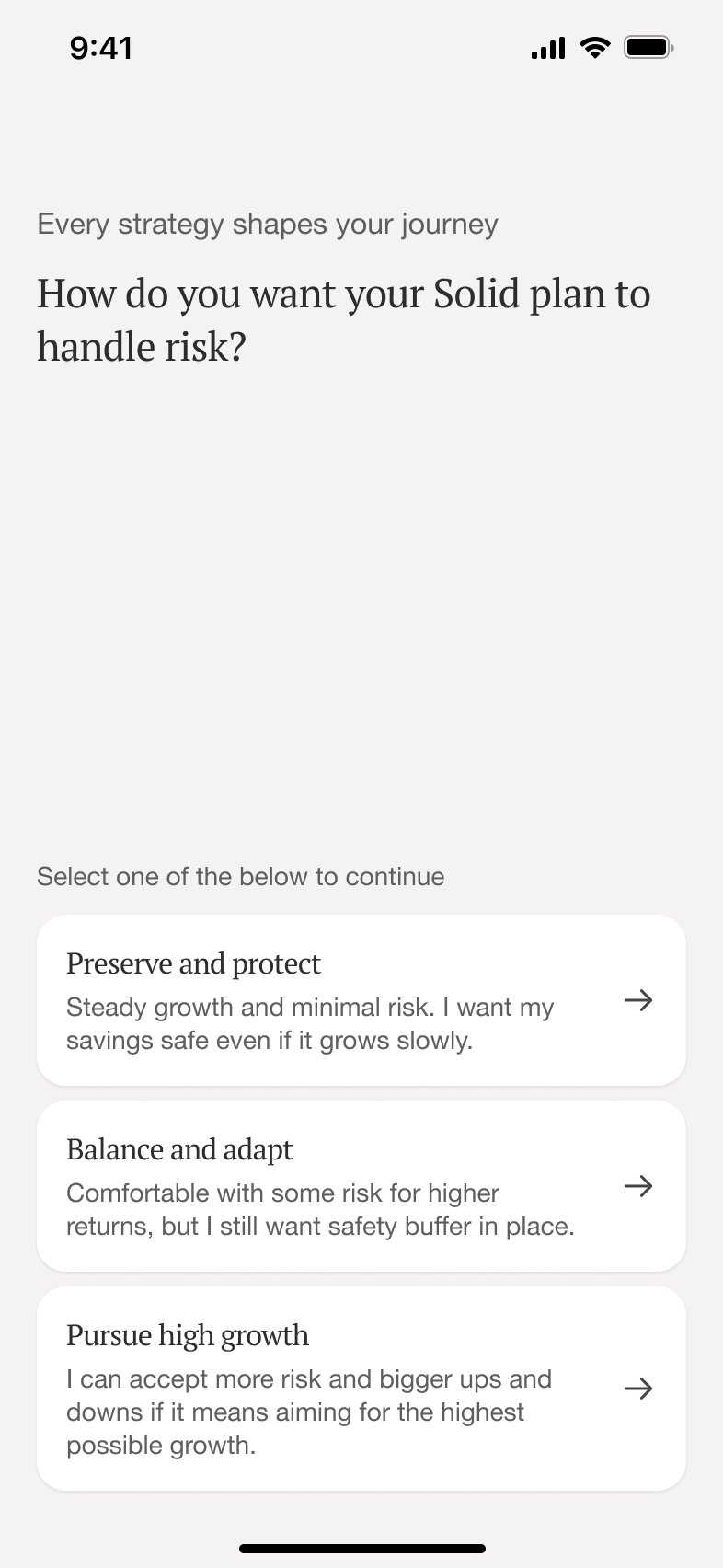Viewport: 723px width, 1568px height.
Task: Select the Preserve and protect option
Action: coord(361,1000)
